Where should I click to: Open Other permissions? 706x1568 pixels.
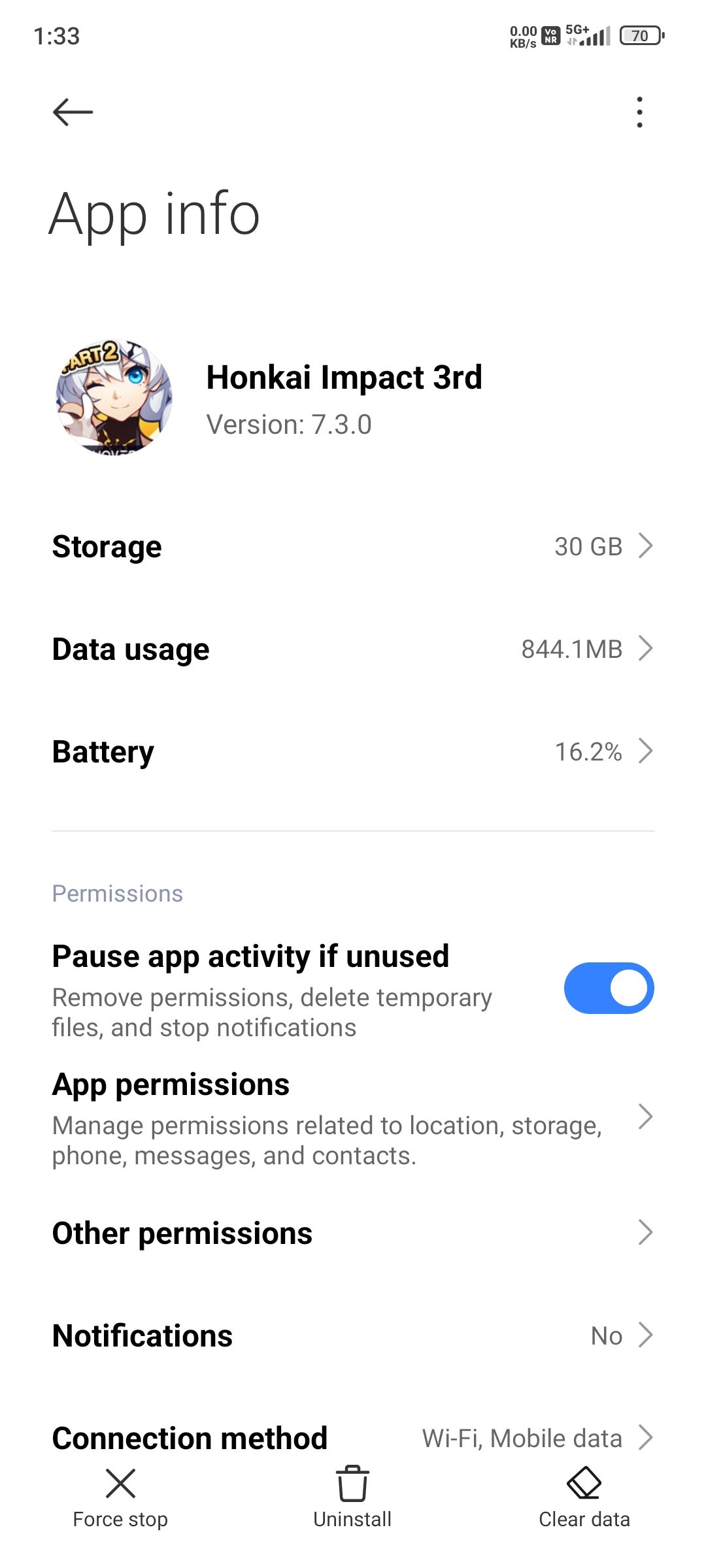[x=353, y=1233]
